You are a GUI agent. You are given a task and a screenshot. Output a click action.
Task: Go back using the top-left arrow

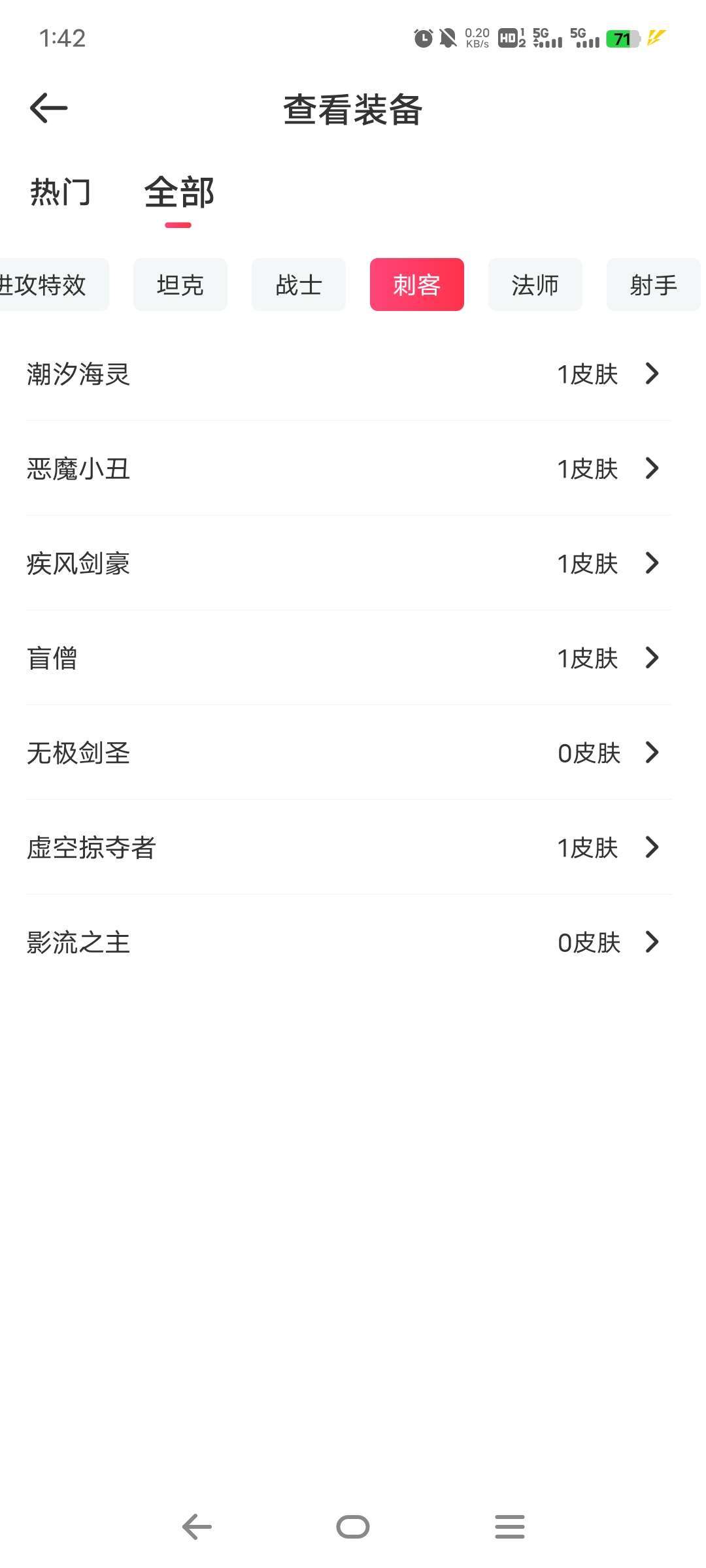48,108
